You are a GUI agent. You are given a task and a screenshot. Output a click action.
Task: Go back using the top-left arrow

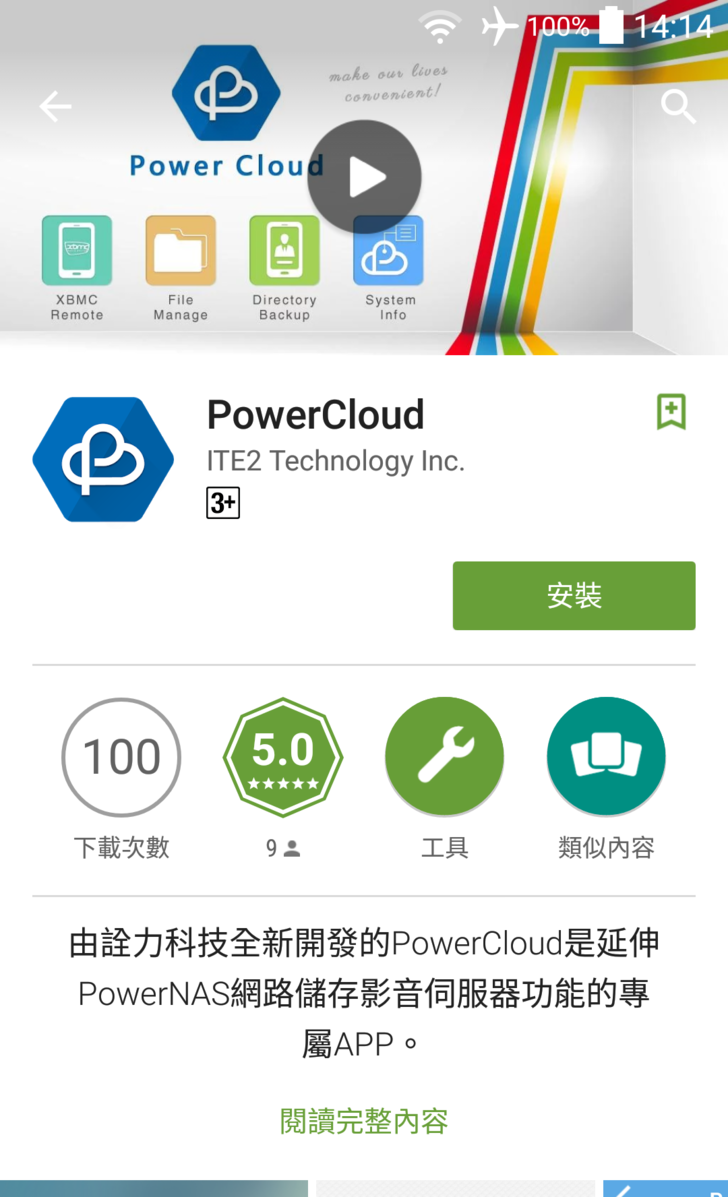[x=55, y=106]
